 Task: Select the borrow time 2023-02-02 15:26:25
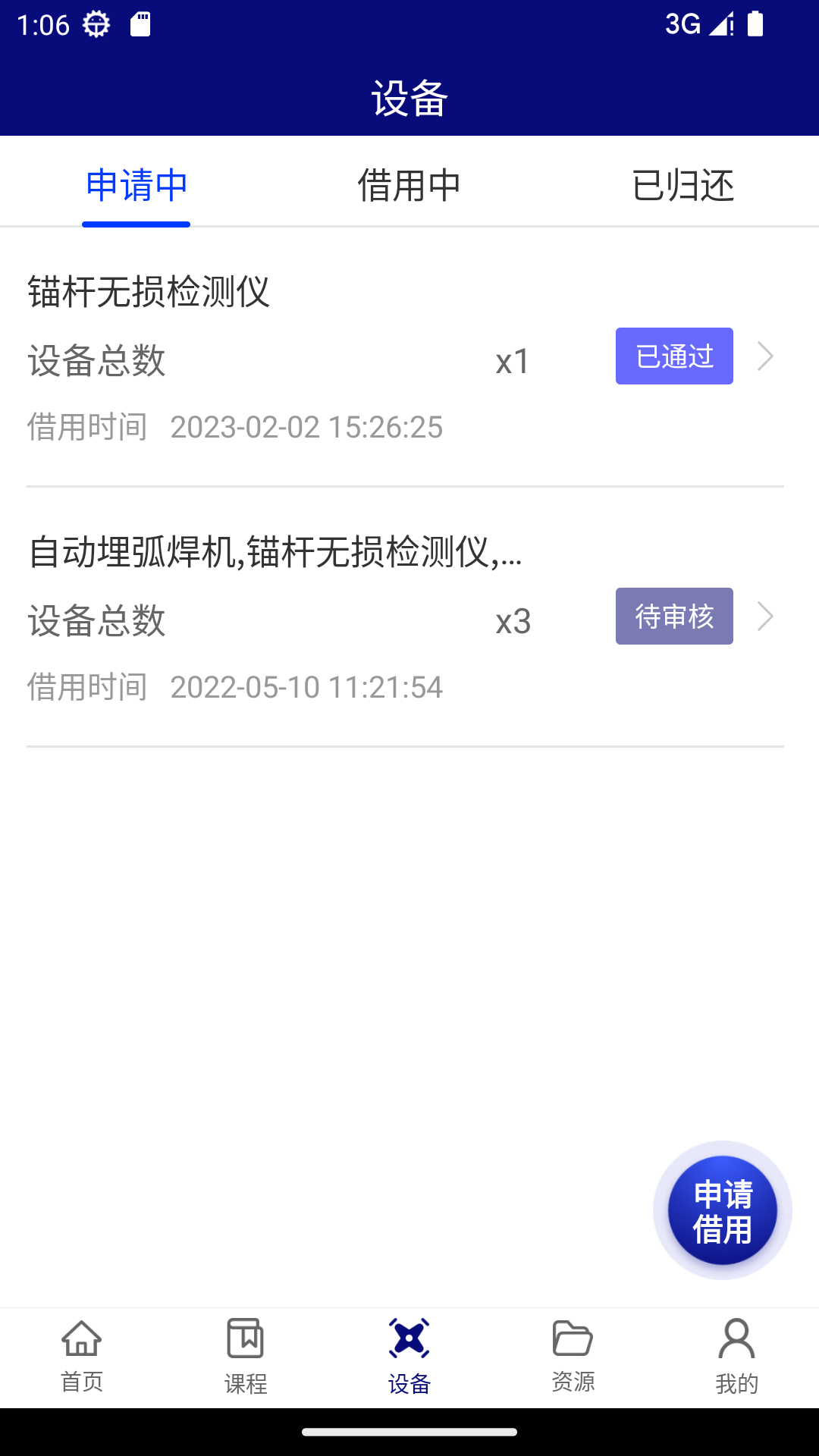tap(306, 428)
